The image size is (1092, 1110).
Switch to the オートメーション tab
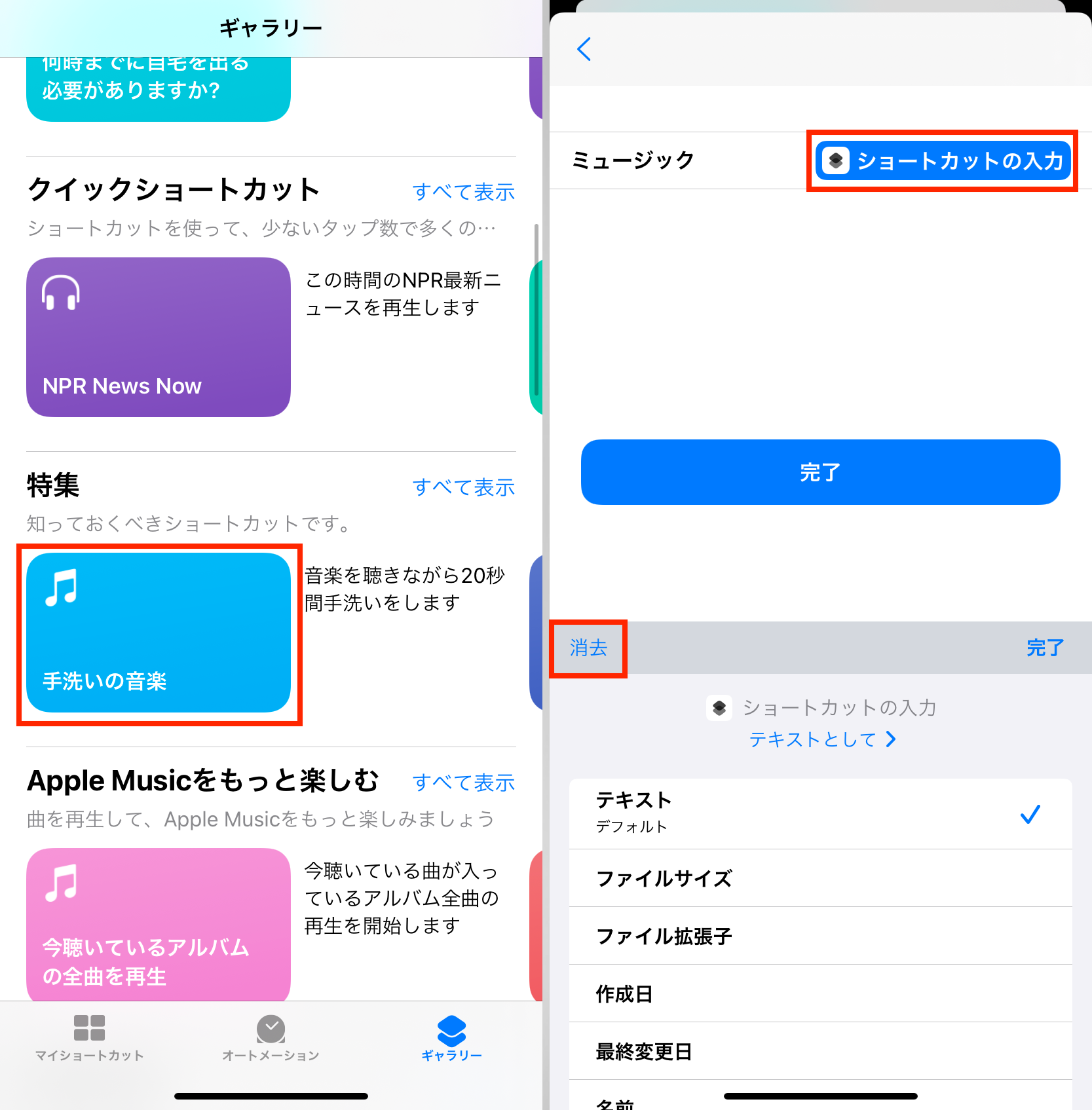tap(271, 1037)
